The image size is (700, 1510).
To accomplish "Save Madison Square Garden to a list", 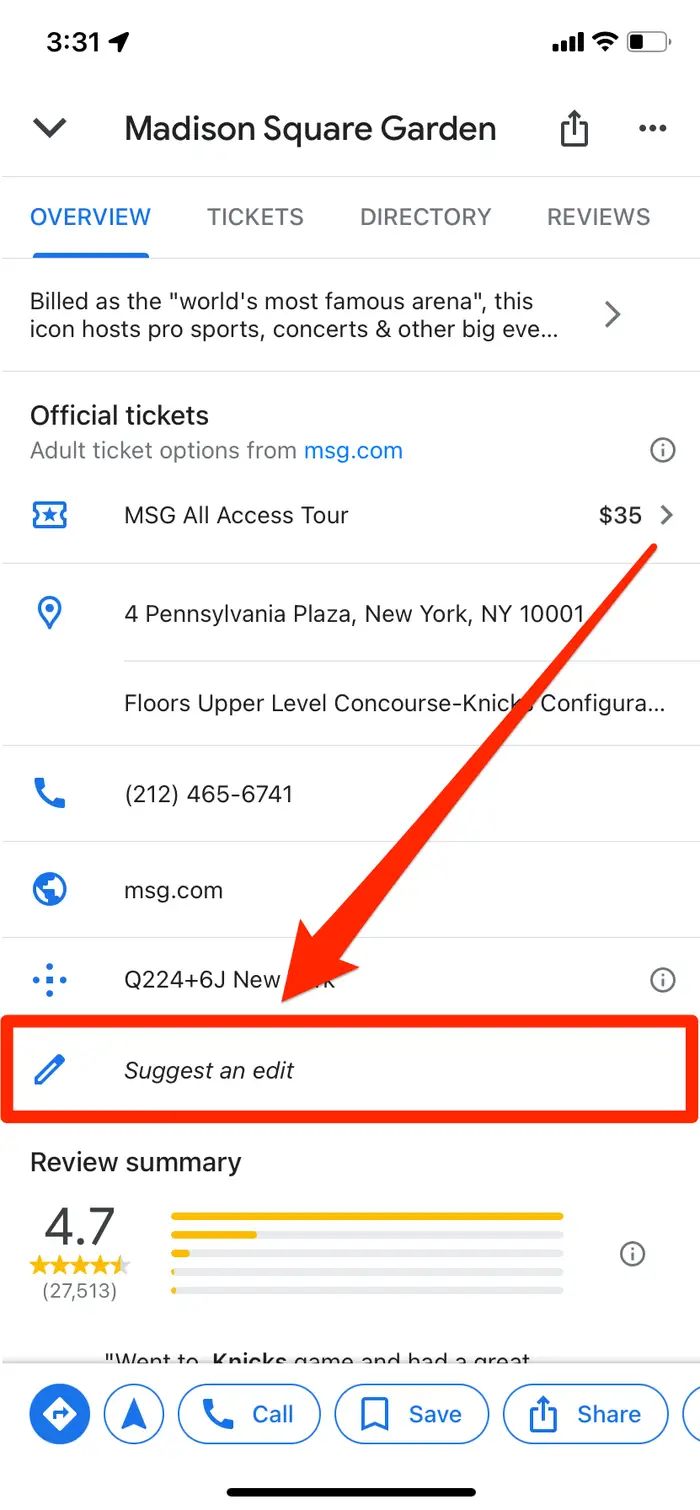I will [x=411, y=1414].
